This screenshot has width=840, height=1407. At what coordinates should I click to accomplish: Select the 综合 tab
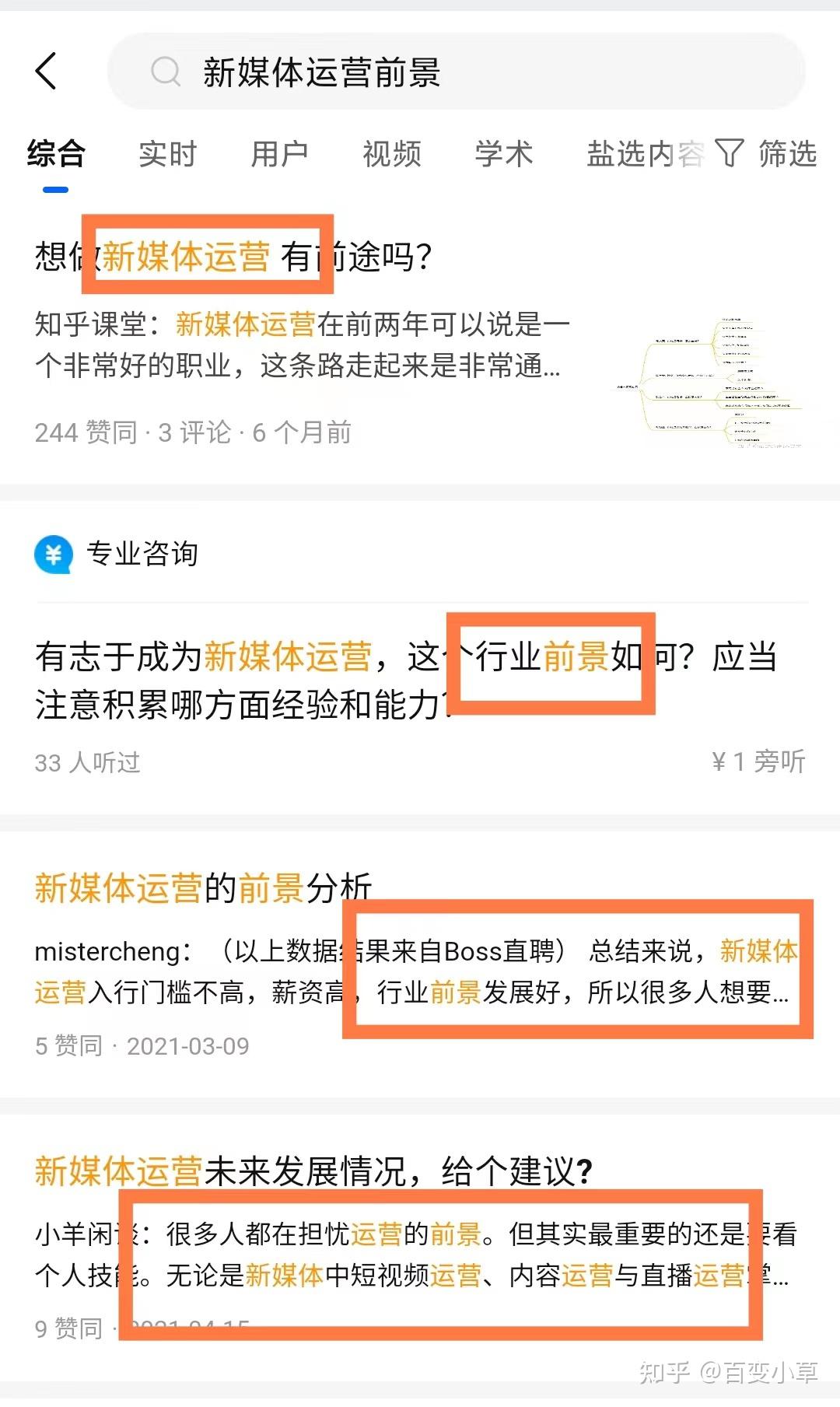pyautogui.click(x=55, y=154)
